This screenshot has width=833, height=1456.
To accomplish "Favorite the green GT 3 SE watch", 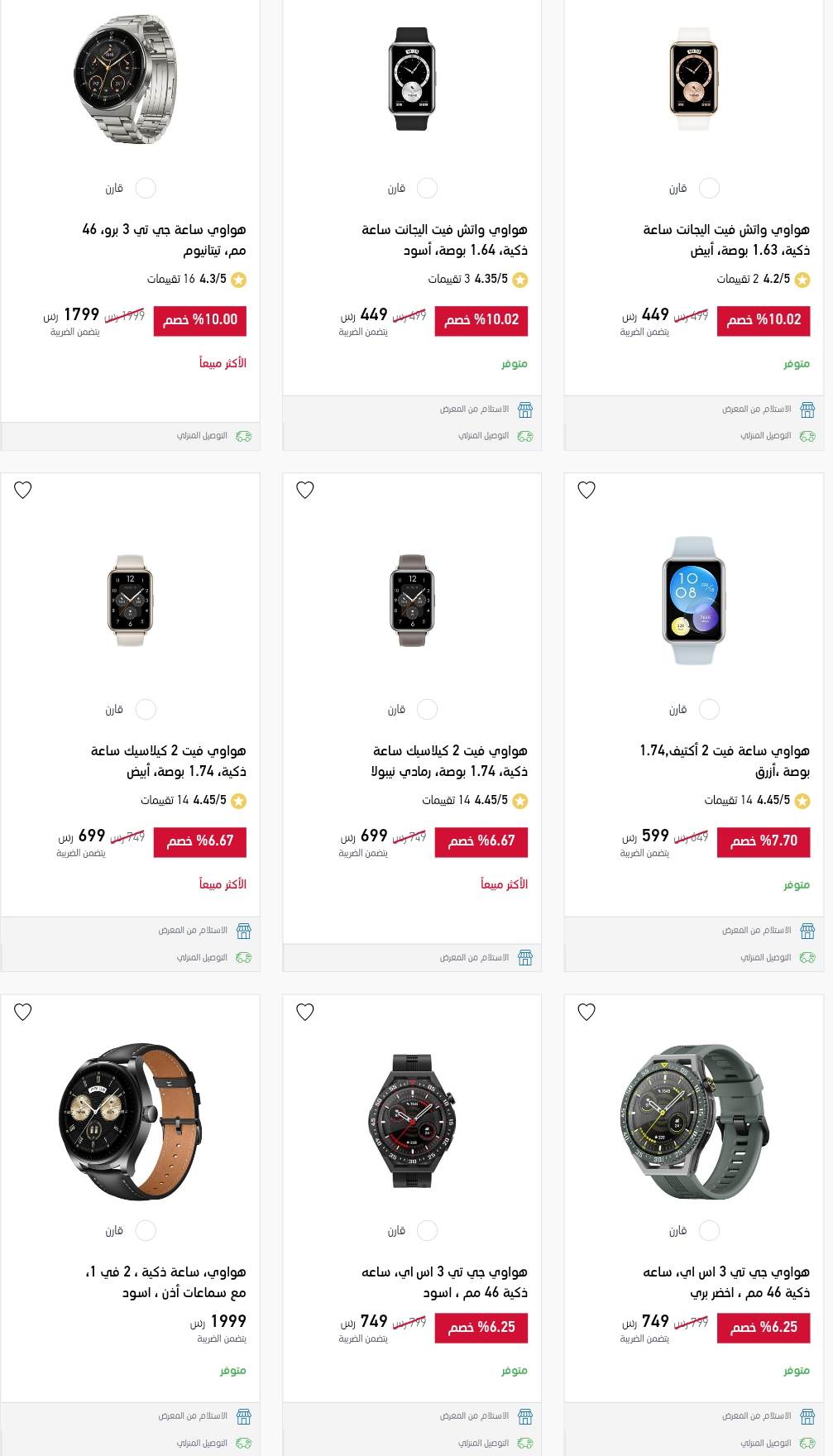I will click(x=586, y=1012).
